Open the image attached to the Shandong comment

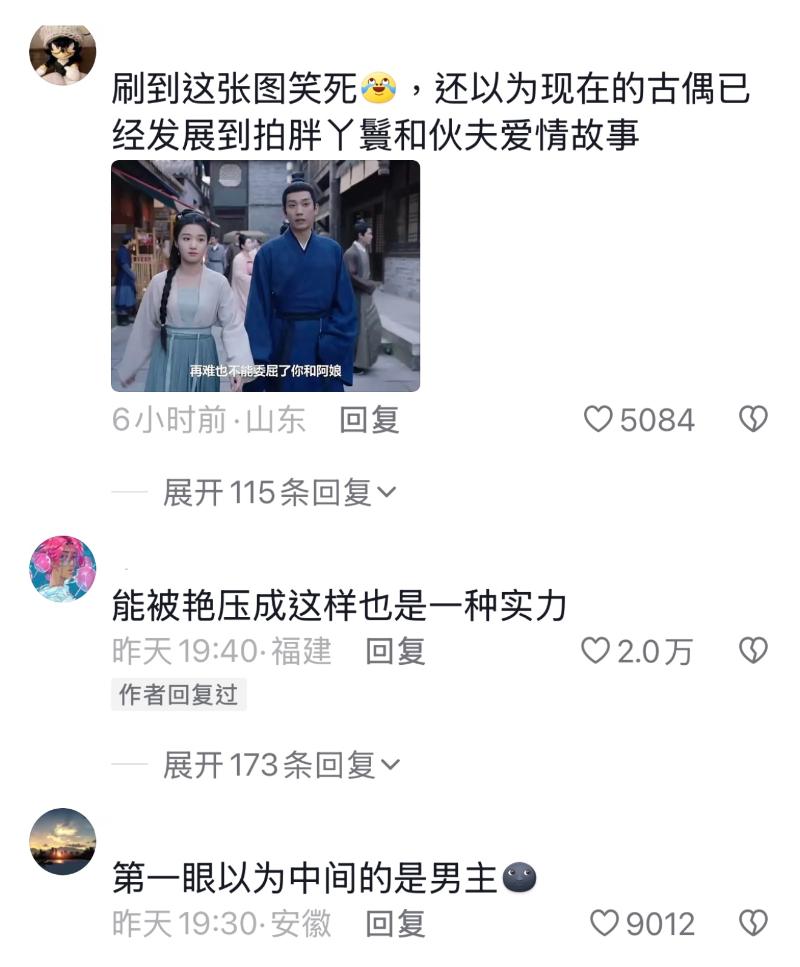pos(265,276)
